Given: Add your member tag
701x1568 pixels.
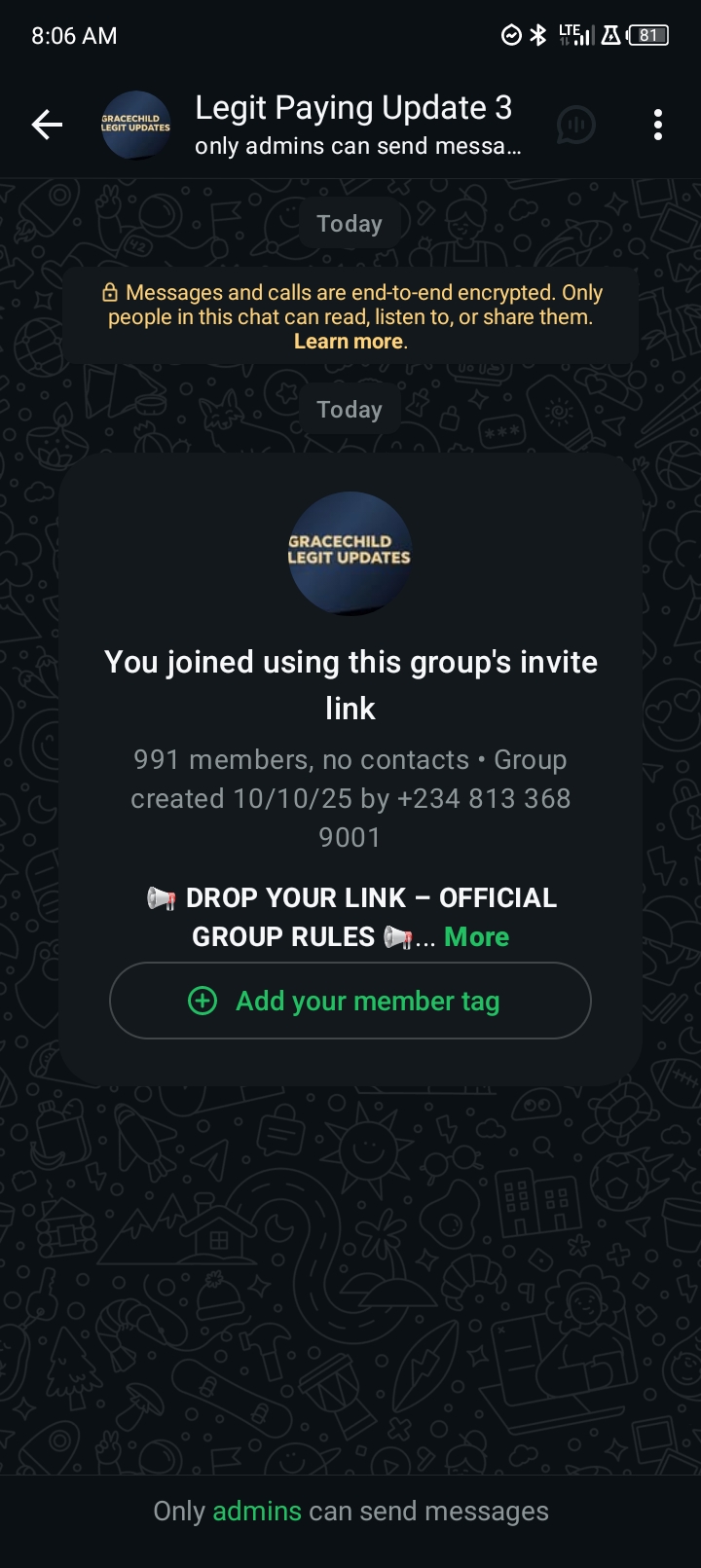Looking at the screenshot, I should click(350, 1001).
